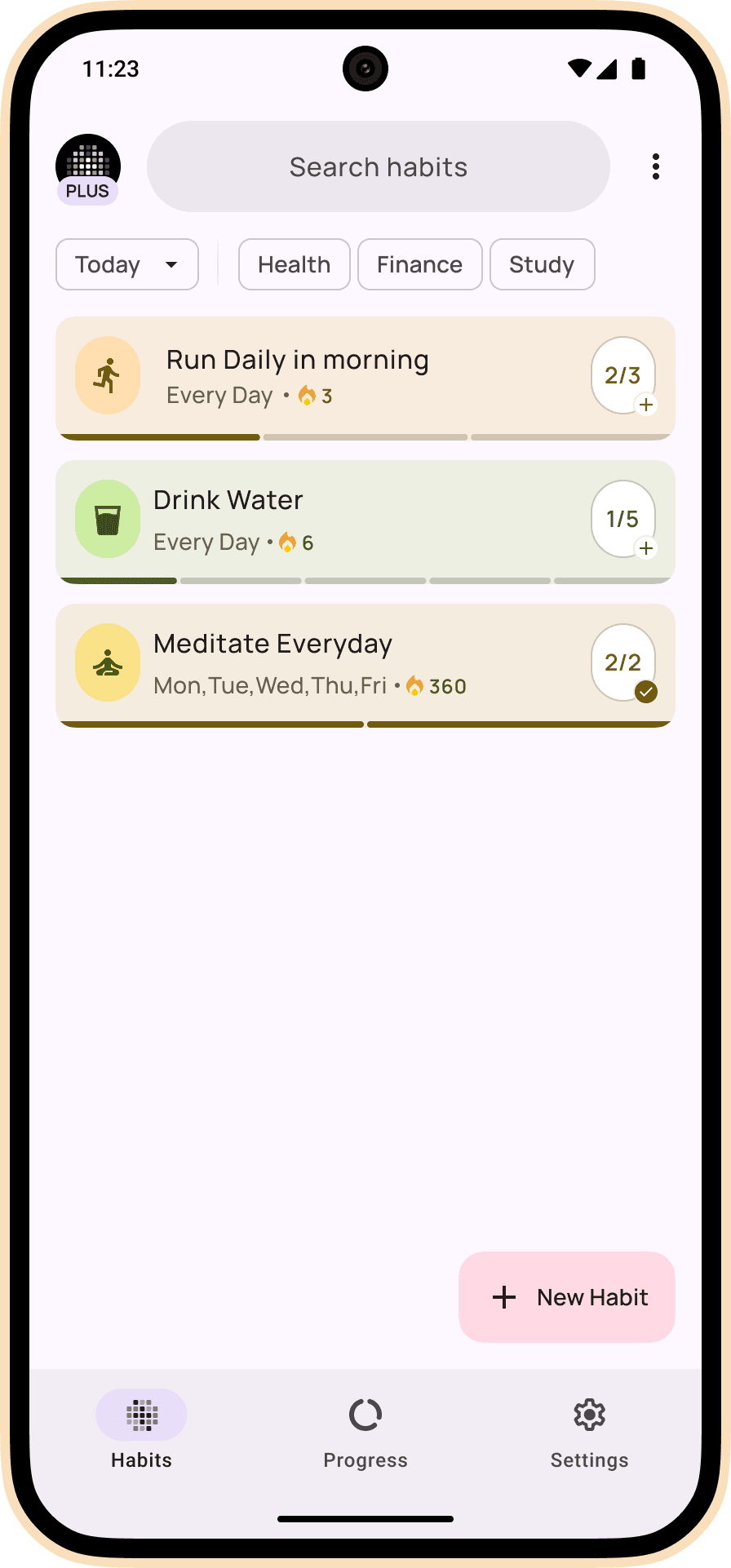Tap the checkmark badge on Meditate Everyday
This screenshot has height=1568, width=731.
645,693
